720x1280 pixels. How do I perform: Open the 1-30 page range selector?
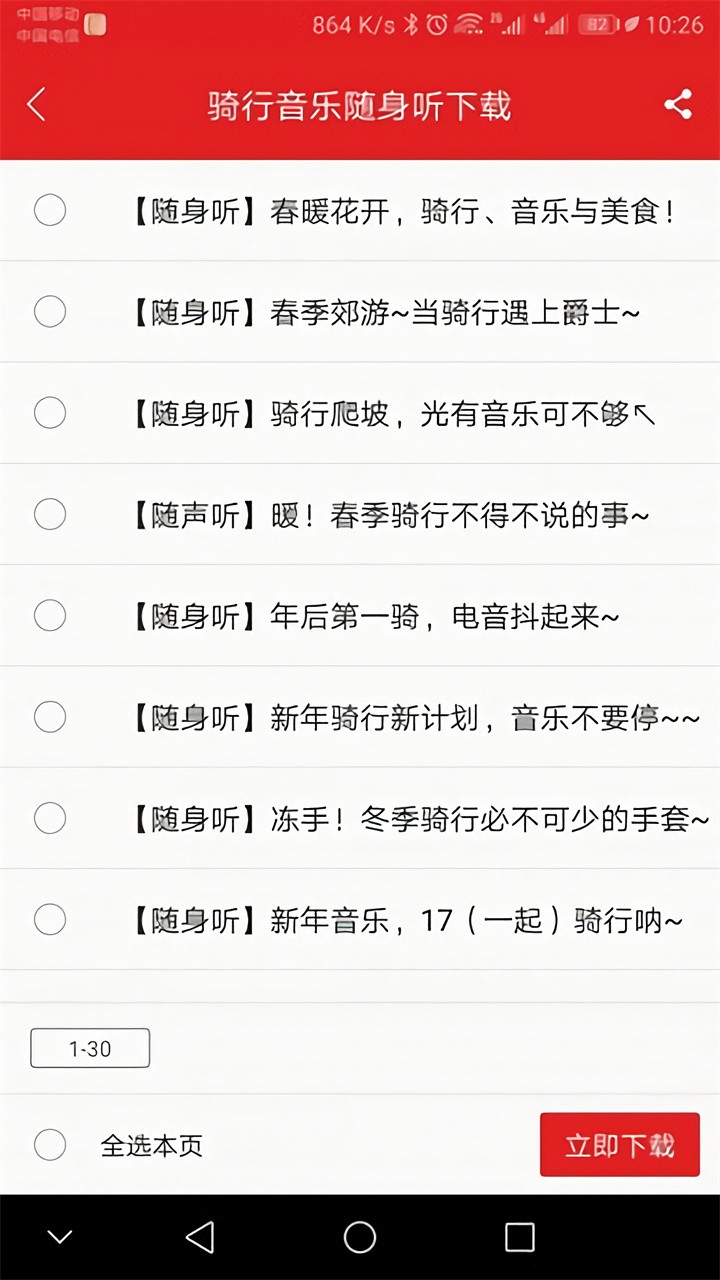pyautogui.click(x=90, y=1048)
